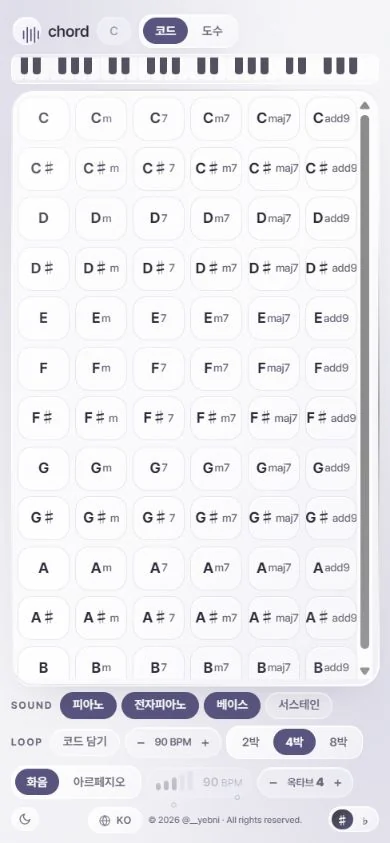Play the F#m7 chord

tap(216, 418)
